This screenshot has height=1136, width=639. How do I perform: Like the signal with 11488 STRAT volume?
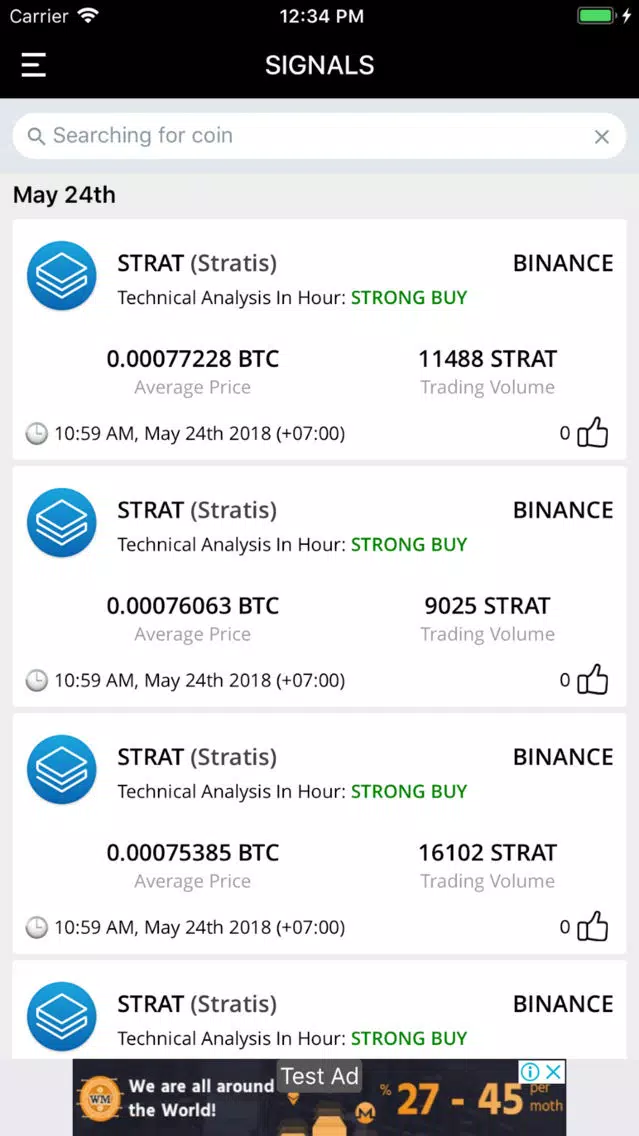pyautogui.click(x=593, y=433)
